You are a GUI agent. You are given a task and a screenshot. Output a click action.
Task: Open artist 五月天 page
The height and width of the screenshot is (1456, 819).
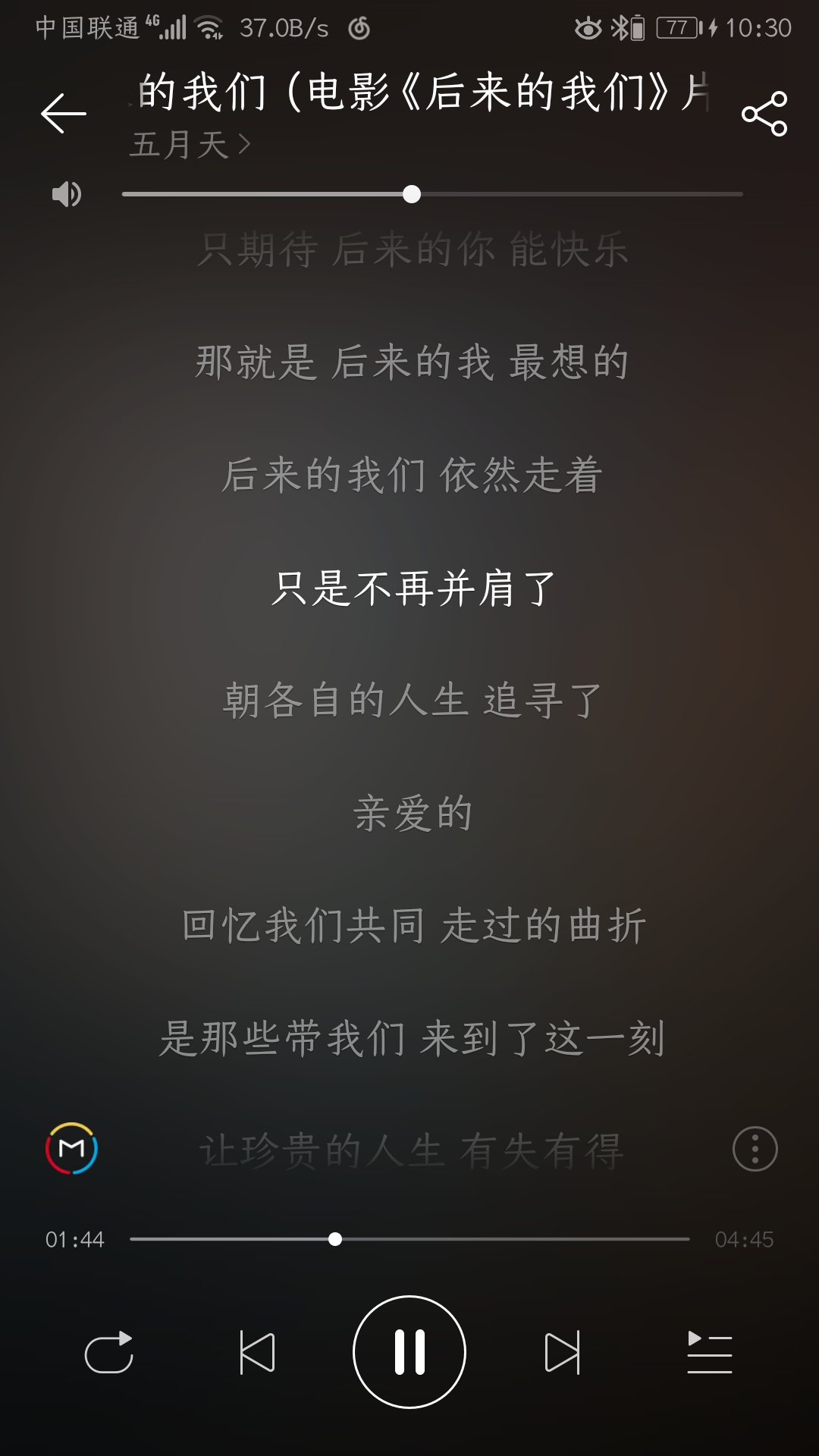(x=190, y=144)
